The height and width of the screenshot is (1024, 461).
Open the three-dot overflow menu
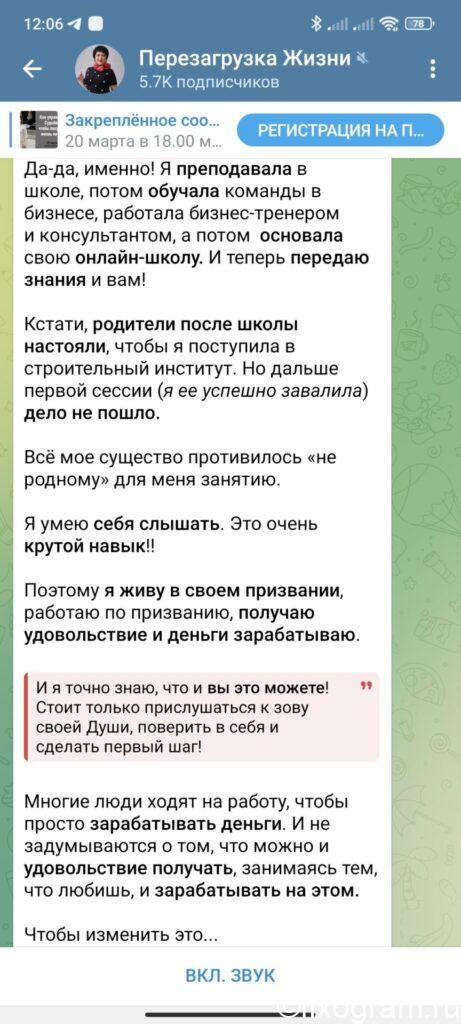433,69
